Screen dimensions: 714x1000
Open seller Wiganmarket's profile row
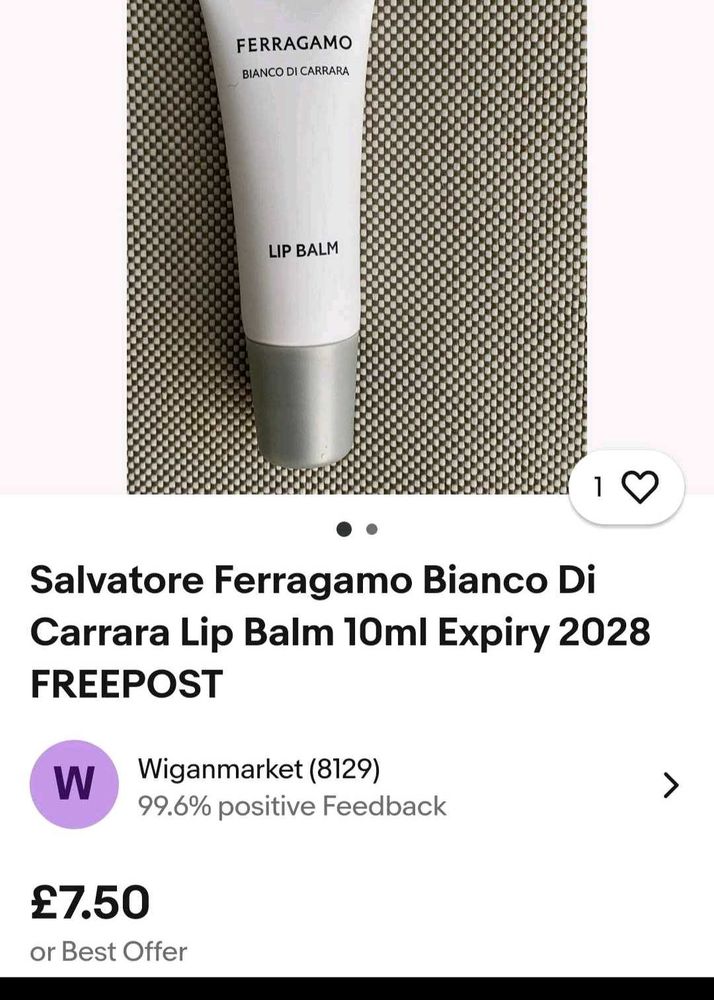(357, 786)
